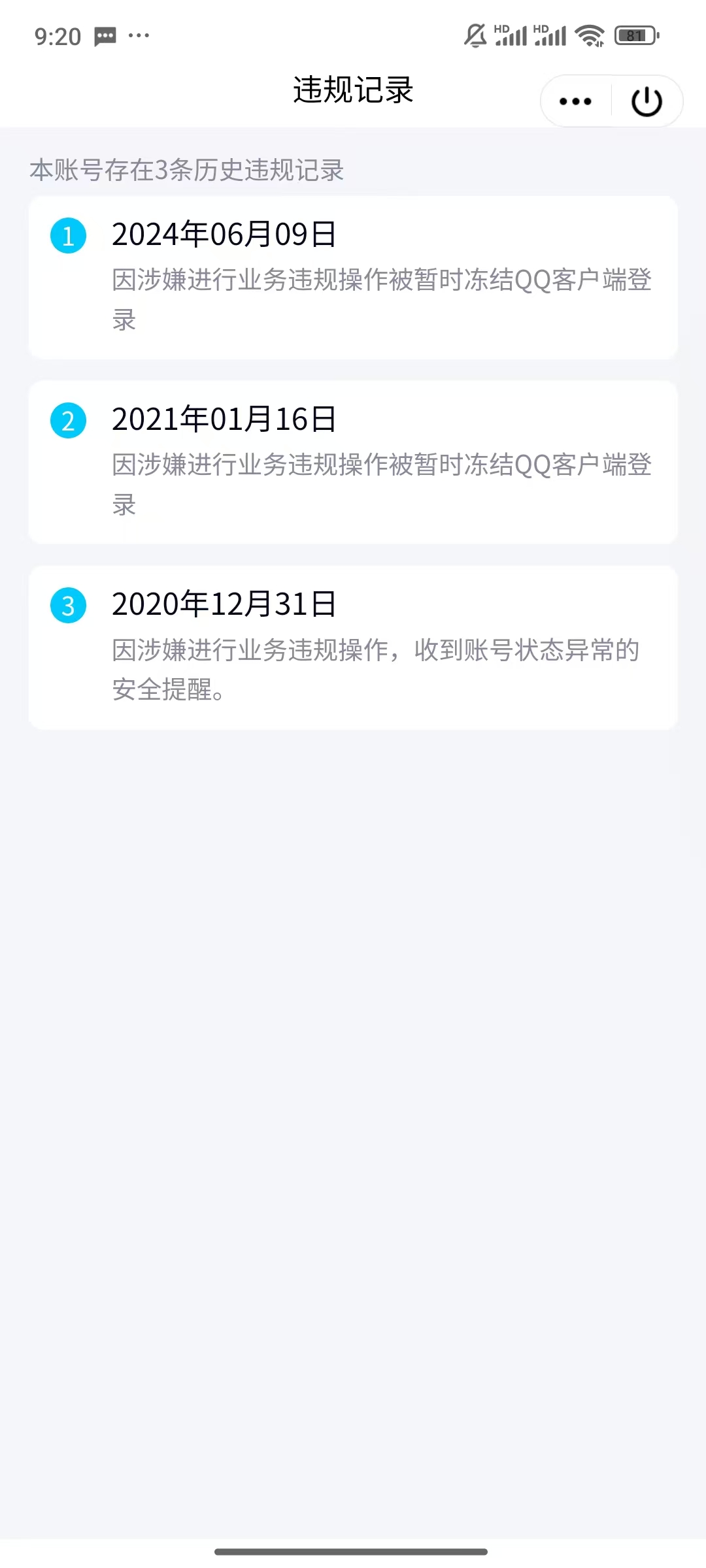The image size is (706, 1568).
Task: Open the mini-program more options menu
Action: point(574,101)
